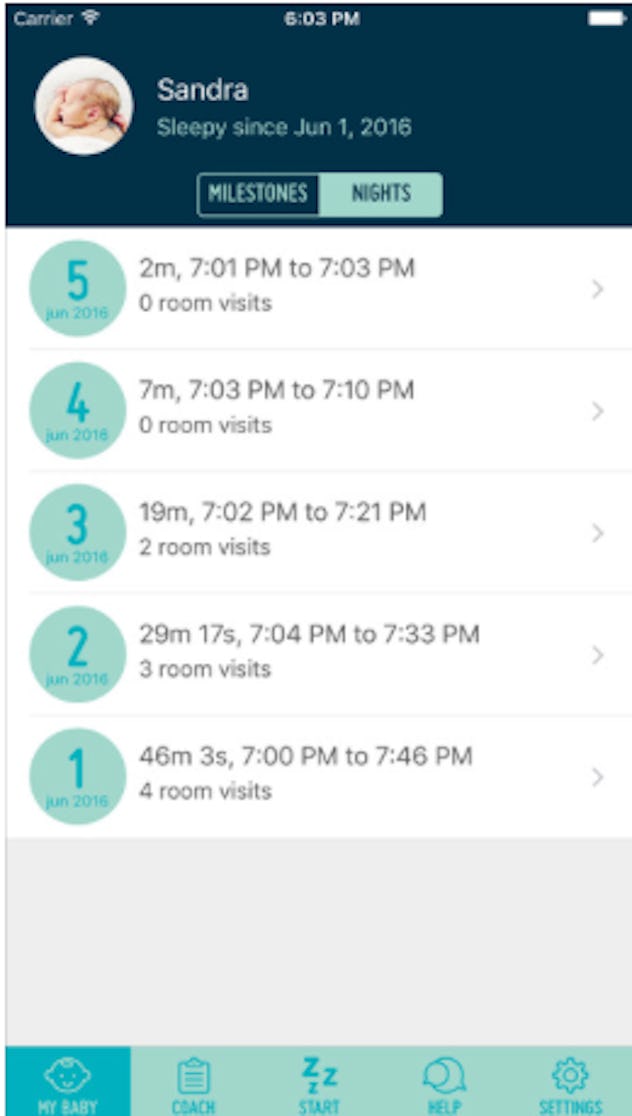Screen dimensions: 632x1116
Task: Switch to the Coach tab
Action: tap(194, 1081)
